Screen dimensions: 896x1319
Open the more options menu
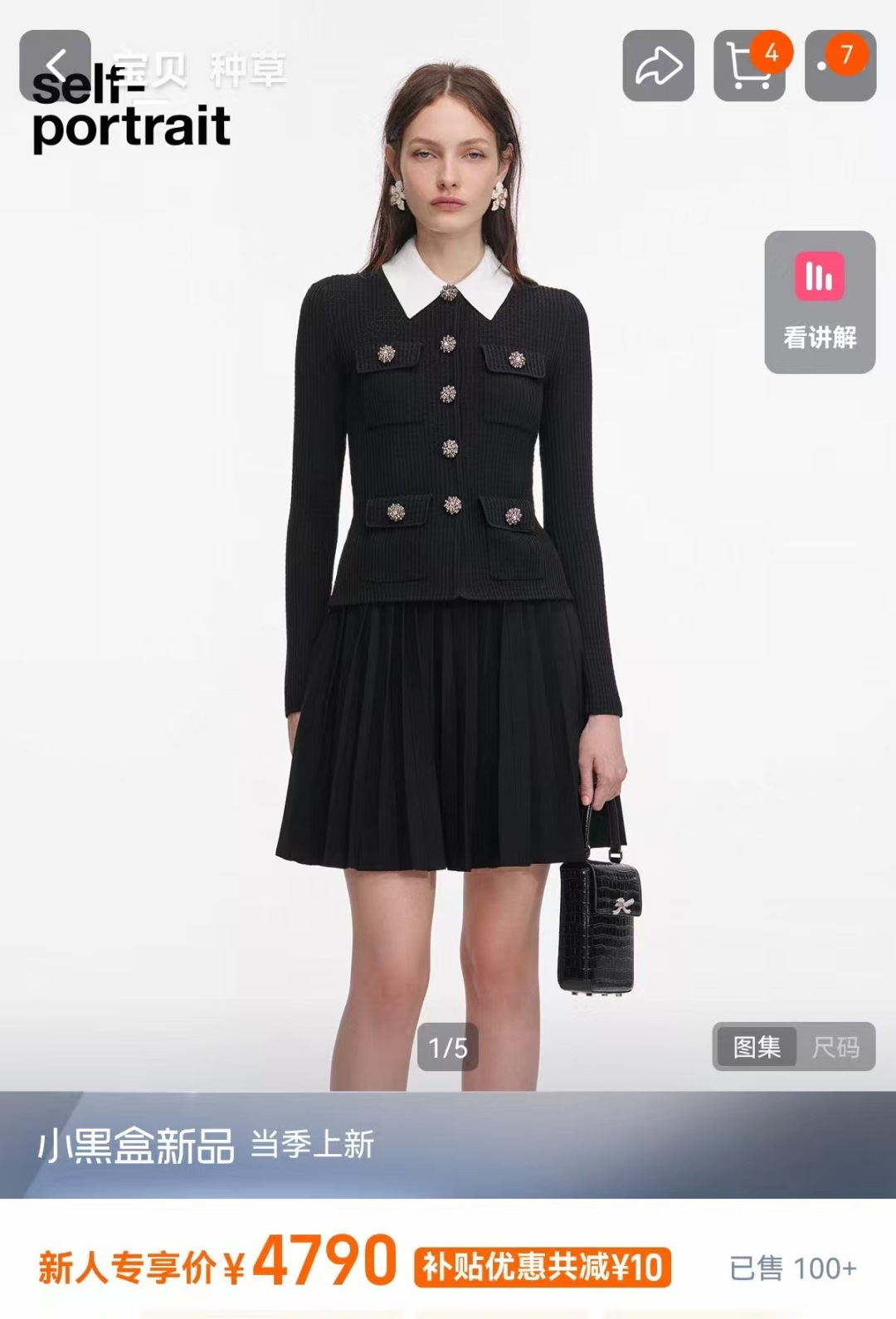click(840, 66)
